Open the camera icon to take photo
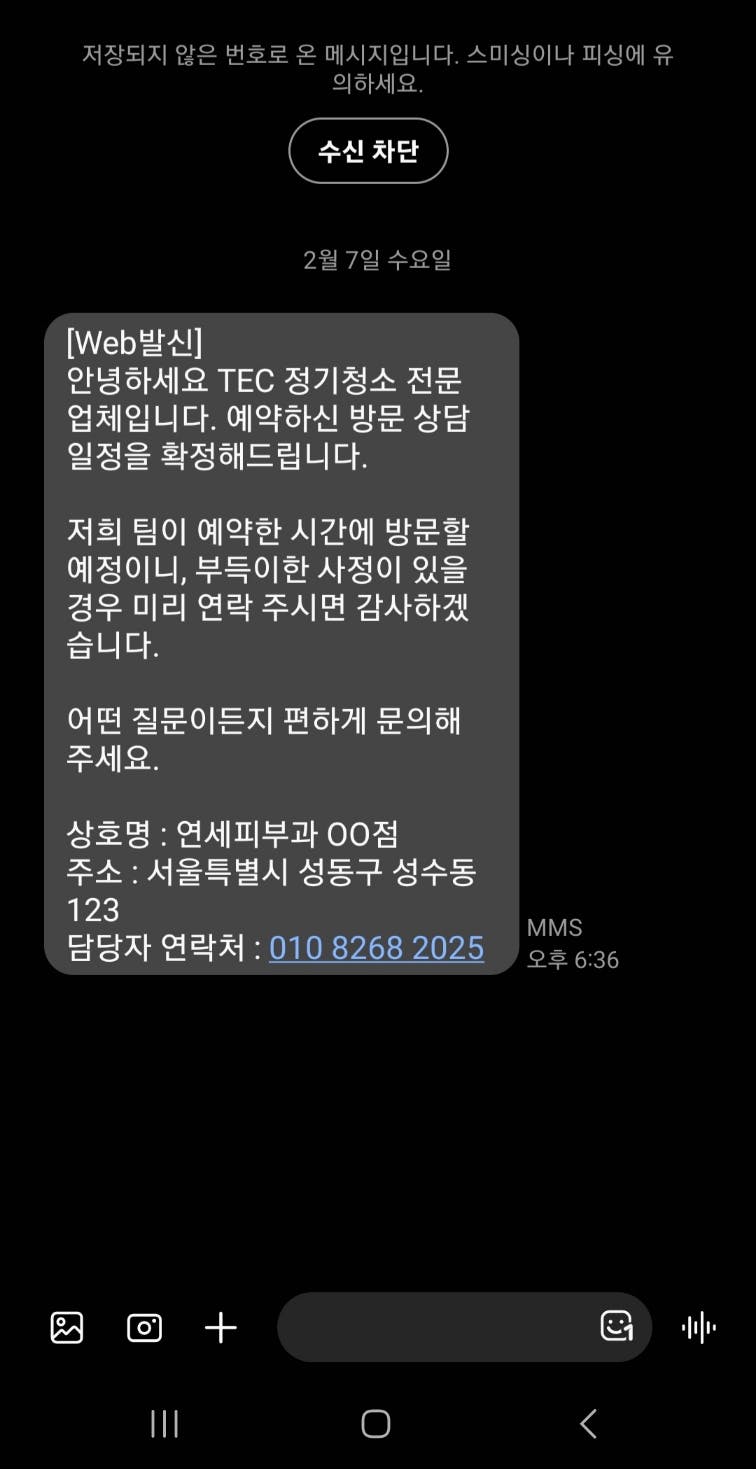The width and height of the screenshot is (756, 1469). pyautogui.click(x=144, y=1327)
